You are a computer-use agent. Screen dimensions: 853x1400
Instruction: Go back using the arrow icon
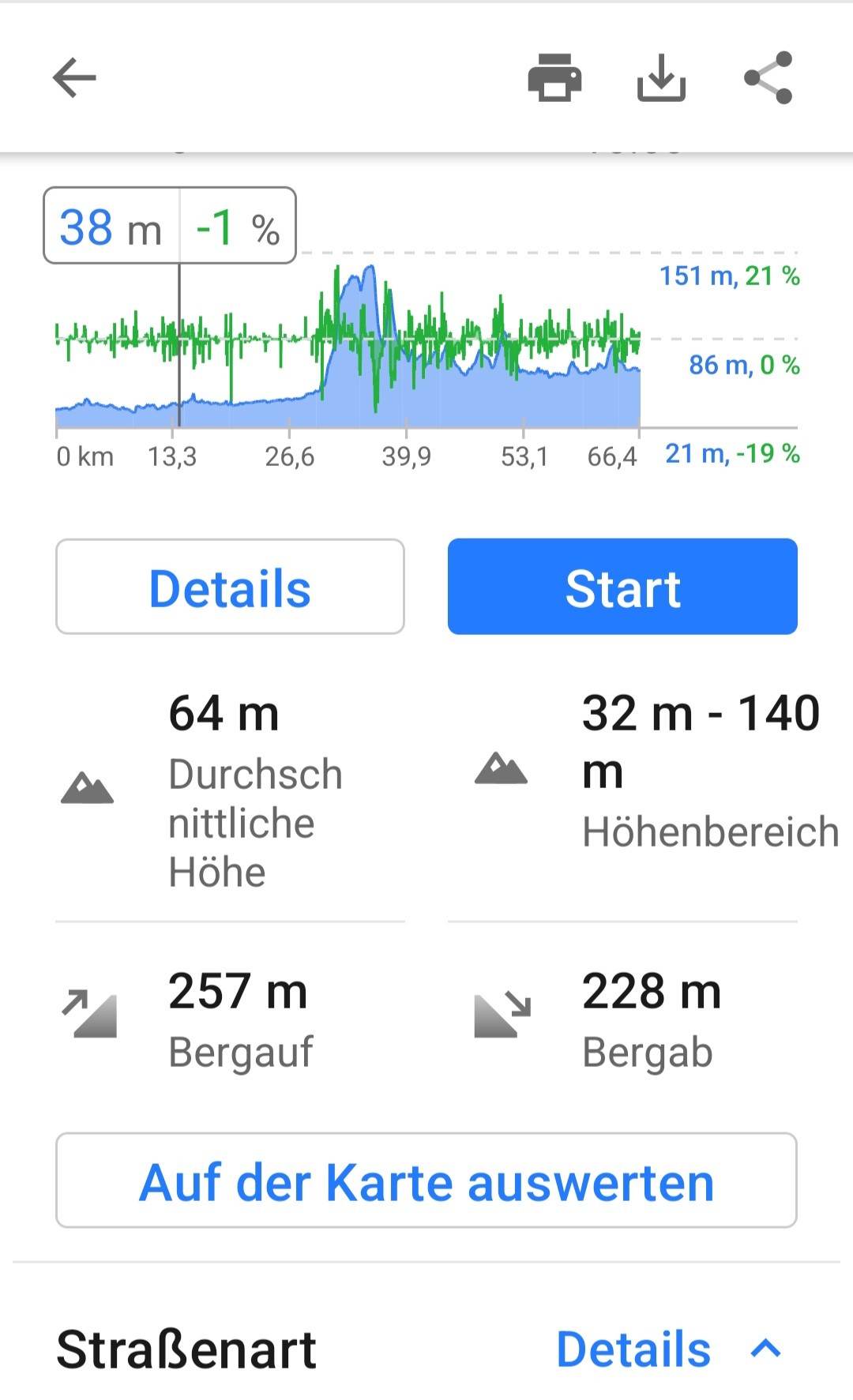[x=74, y=77]
